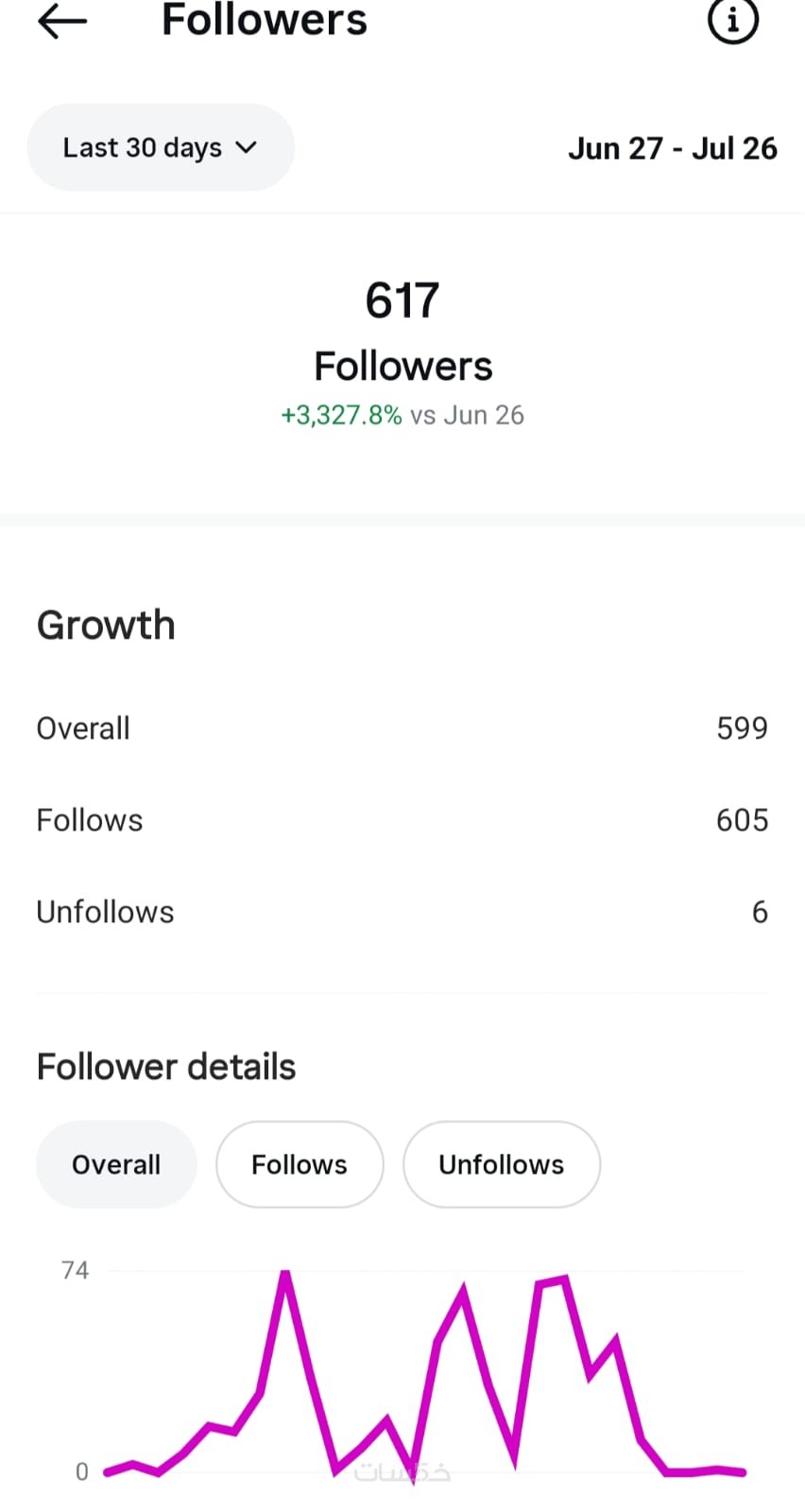The width and height of the screenshot is (805, 1512).
Task: Switch to the Unfollows chip
Action: tap(501, 1164)
